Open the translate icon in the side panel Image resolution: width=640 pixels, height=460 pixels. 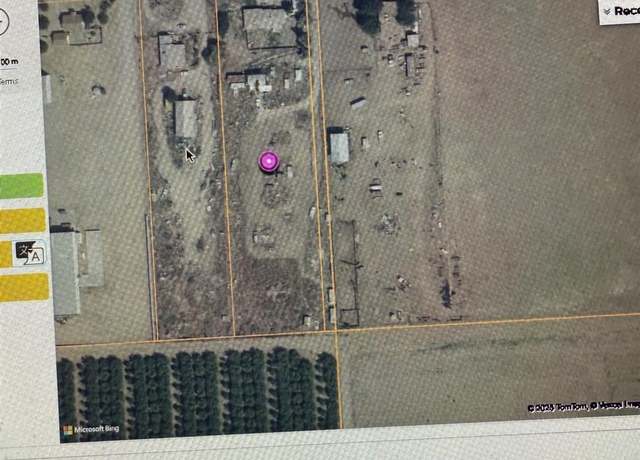(28, 252)
